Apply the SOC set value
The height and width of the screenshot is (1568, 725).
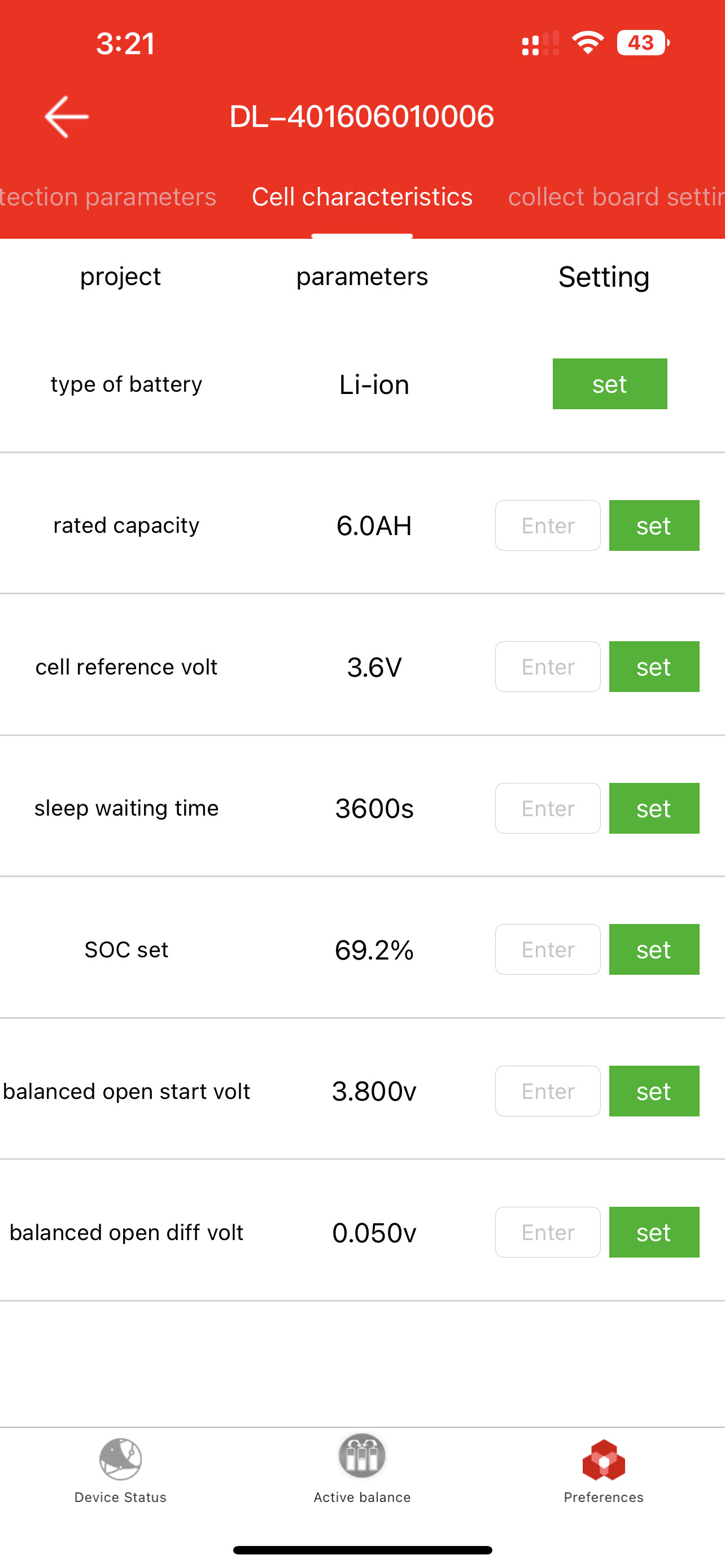coord(654,949)
